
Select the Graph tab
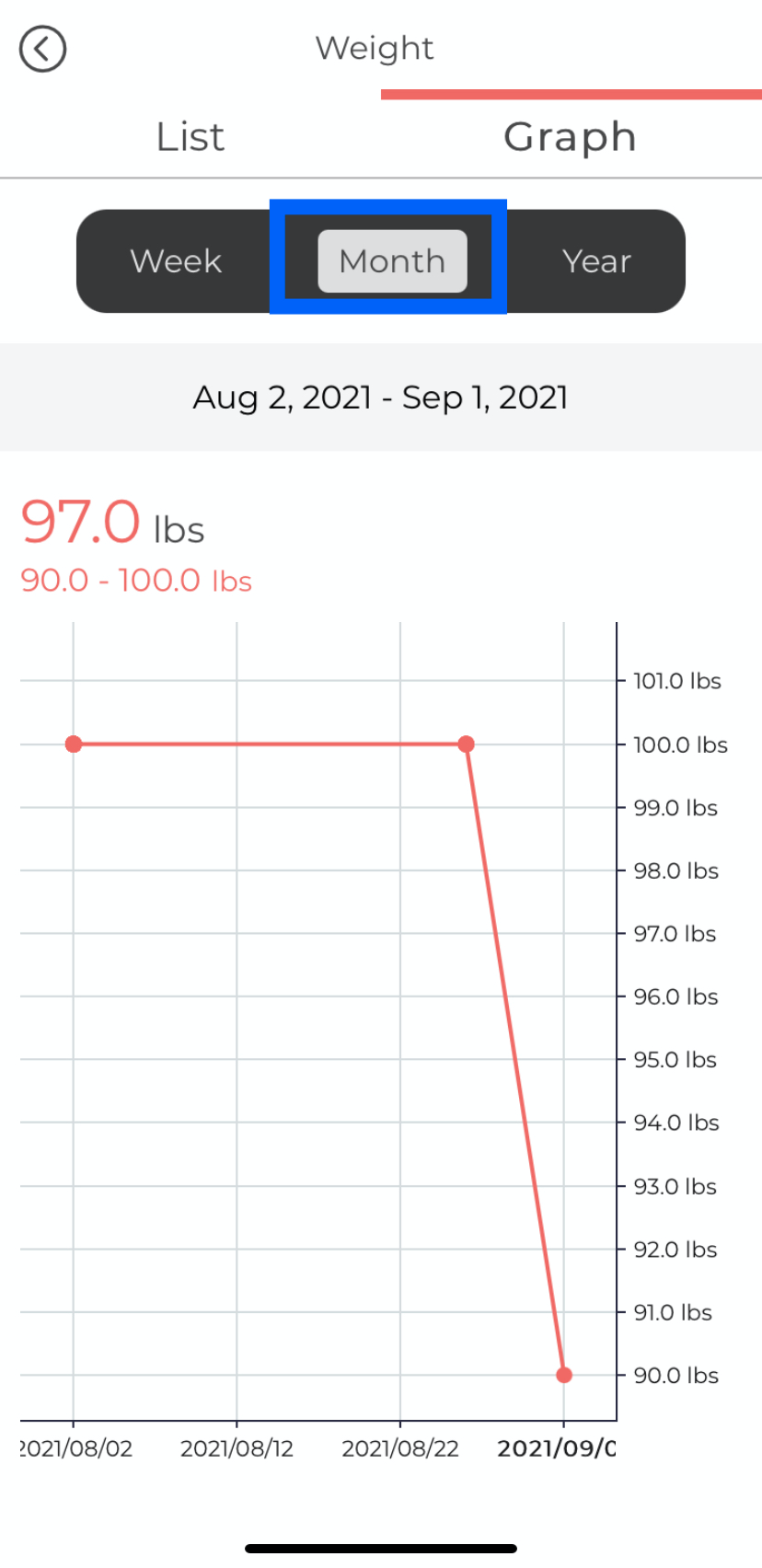[x=570, y=137]
